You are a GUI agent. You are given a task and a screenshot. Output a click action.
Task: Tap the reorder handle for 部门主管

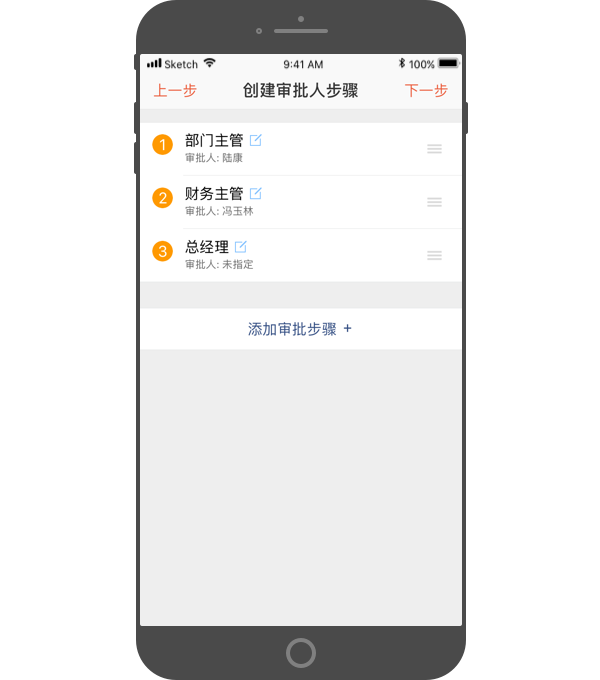click(434, 149)
